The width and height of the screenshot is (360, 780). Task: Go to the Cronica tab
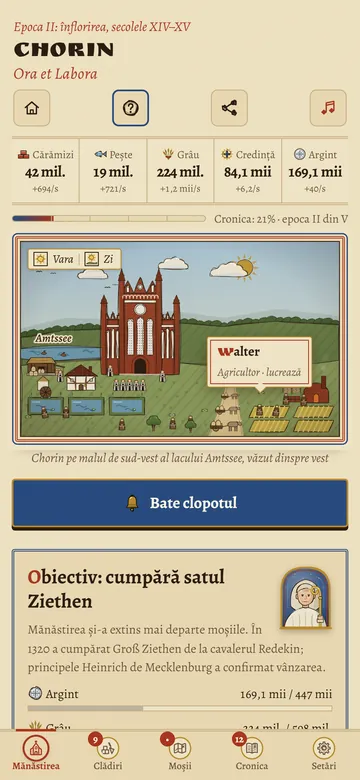(252, 753)
